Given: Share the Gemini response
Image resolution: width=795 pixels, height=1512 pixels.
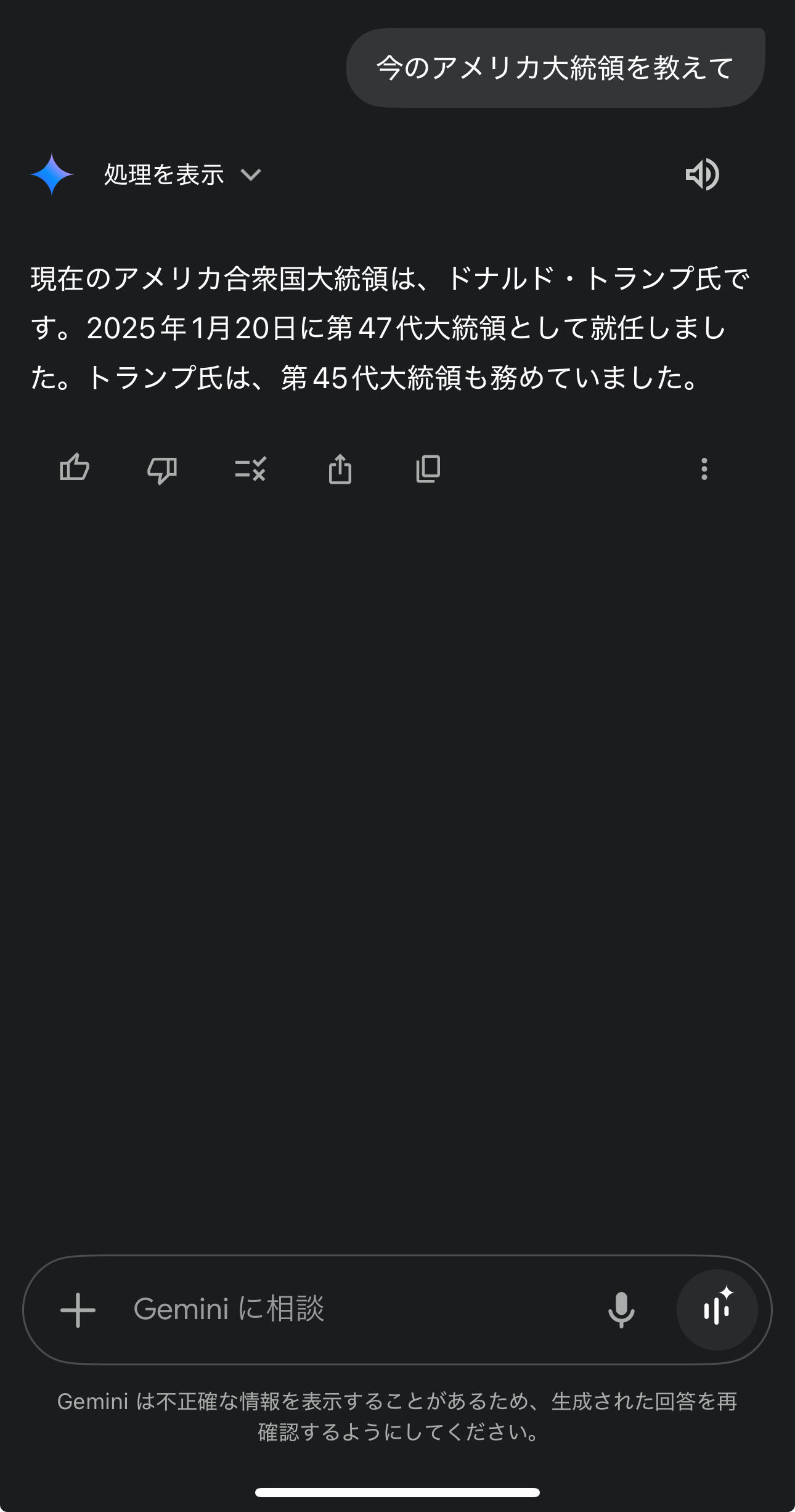Looking at the screenshot, I should tap(340, 469).
